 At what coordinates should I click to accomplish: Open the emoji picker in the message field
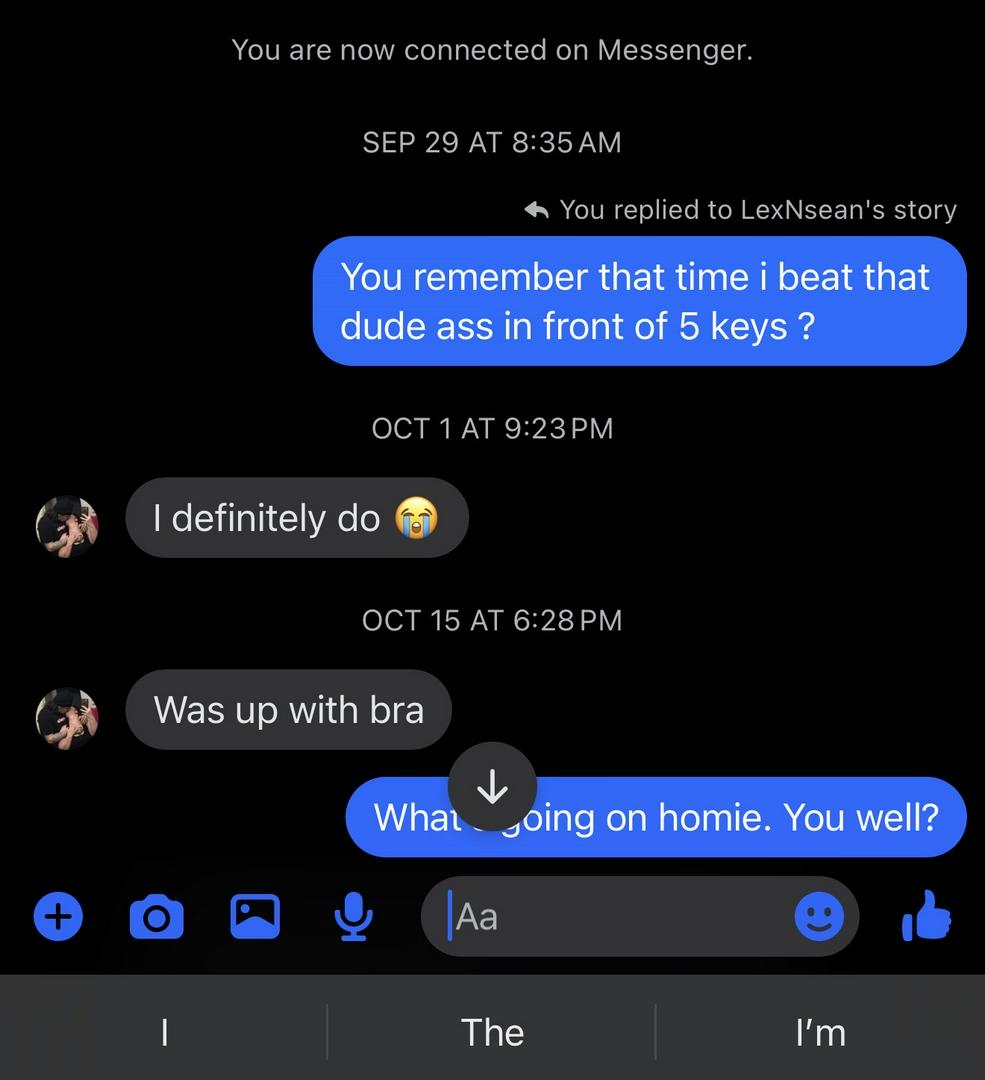tap(819, 916)
